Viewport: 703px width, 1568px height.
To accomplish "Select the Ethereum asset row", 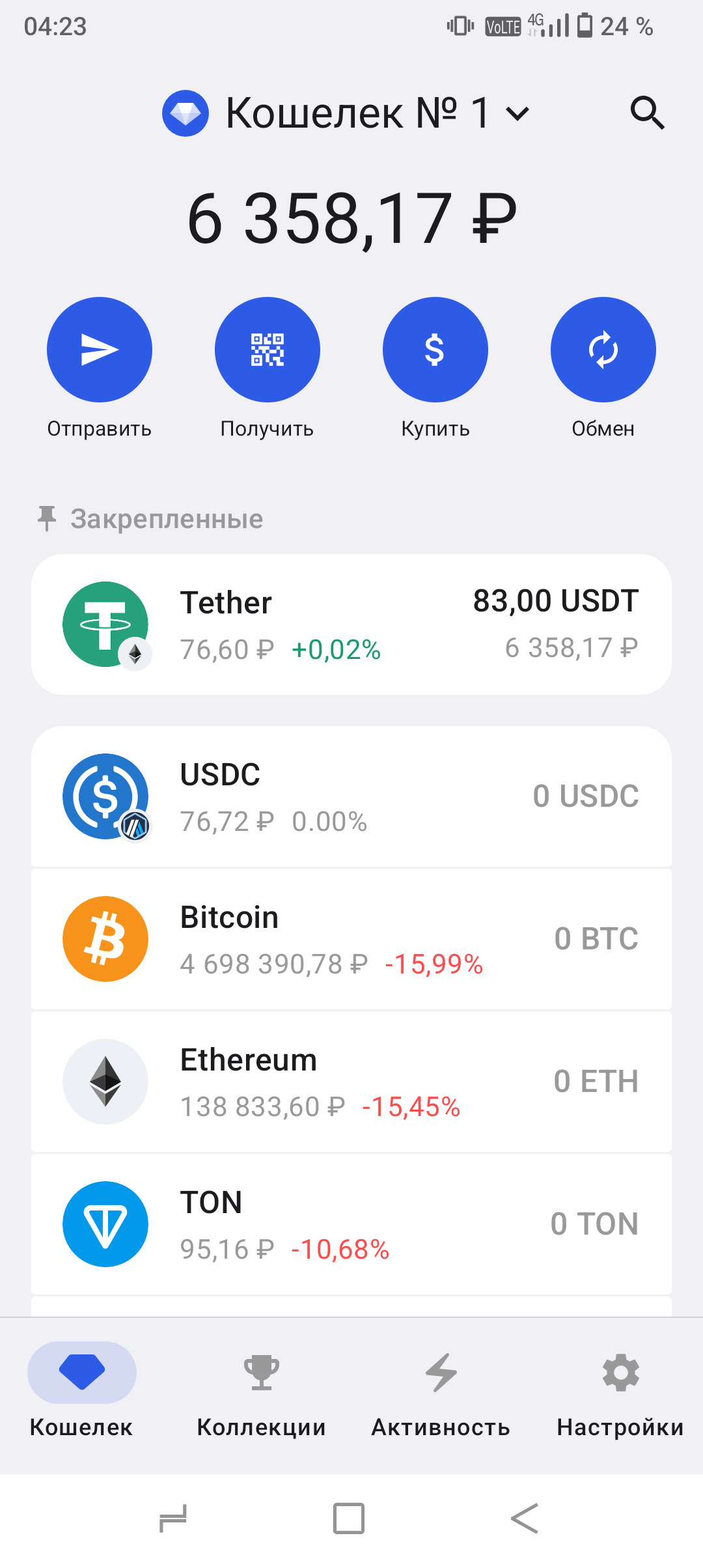I will coord(351,1082).
